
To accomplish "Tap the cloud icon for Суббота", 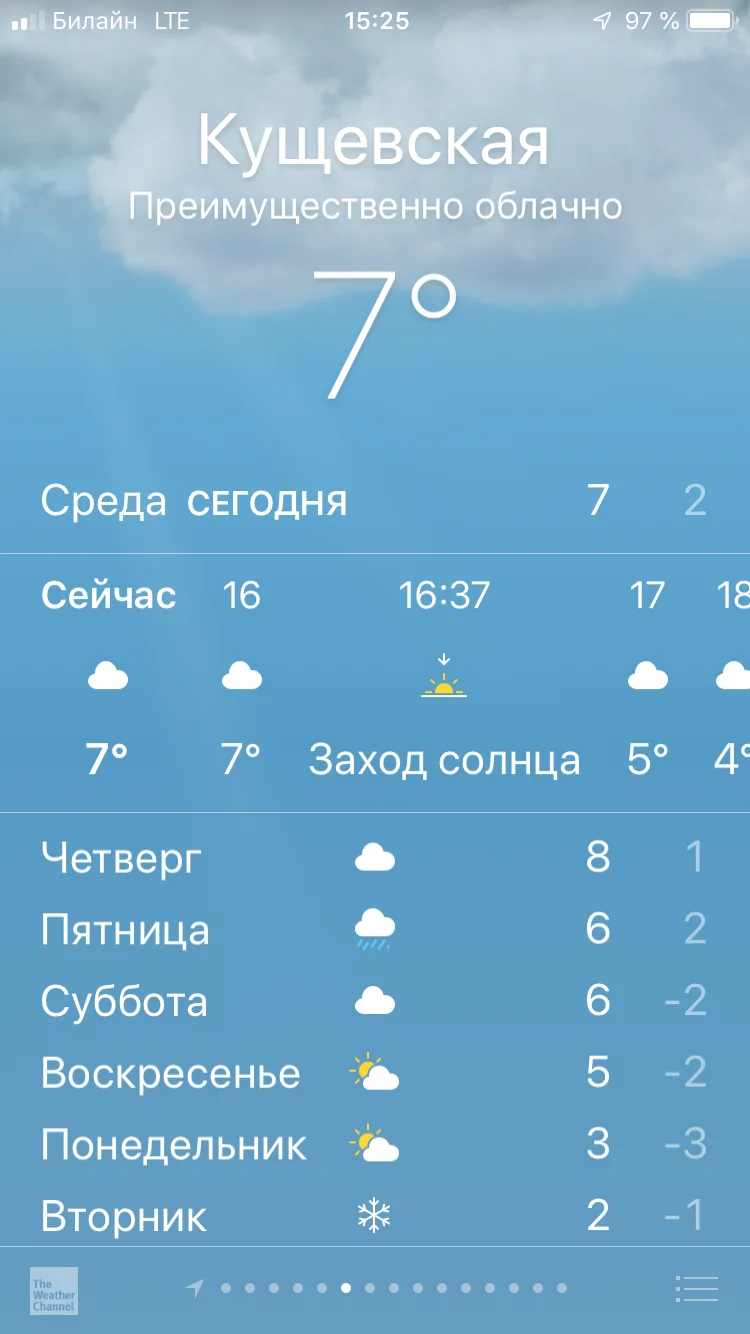I will (372, 999).
